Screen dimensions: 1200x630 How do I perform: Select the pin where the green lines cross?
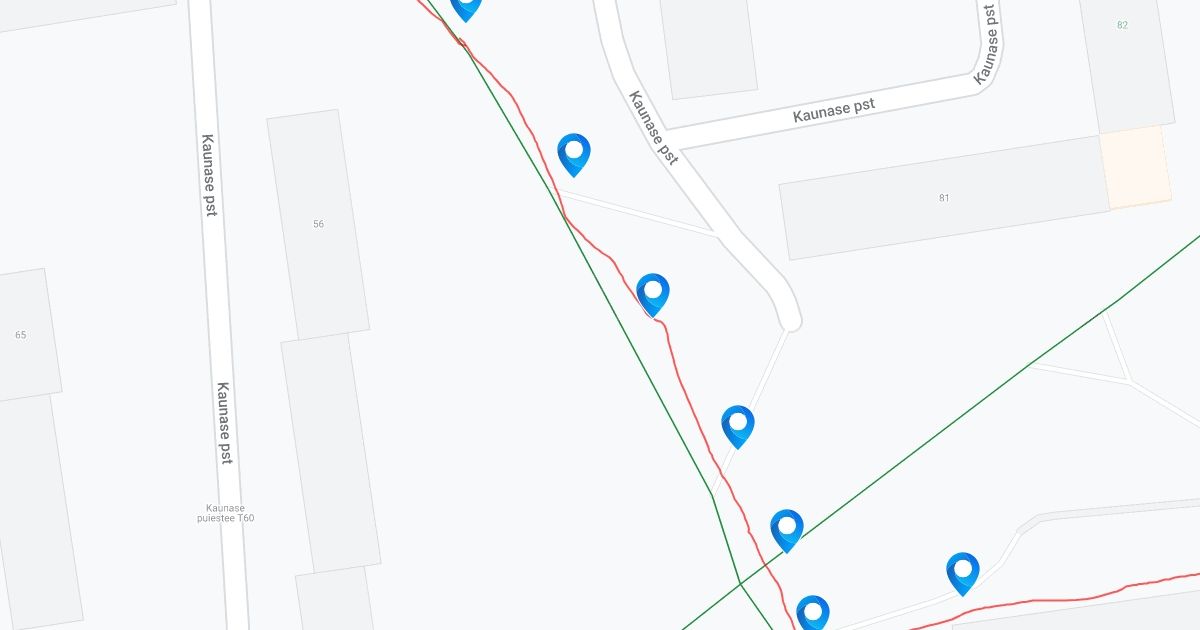click(x=787, y=528)
